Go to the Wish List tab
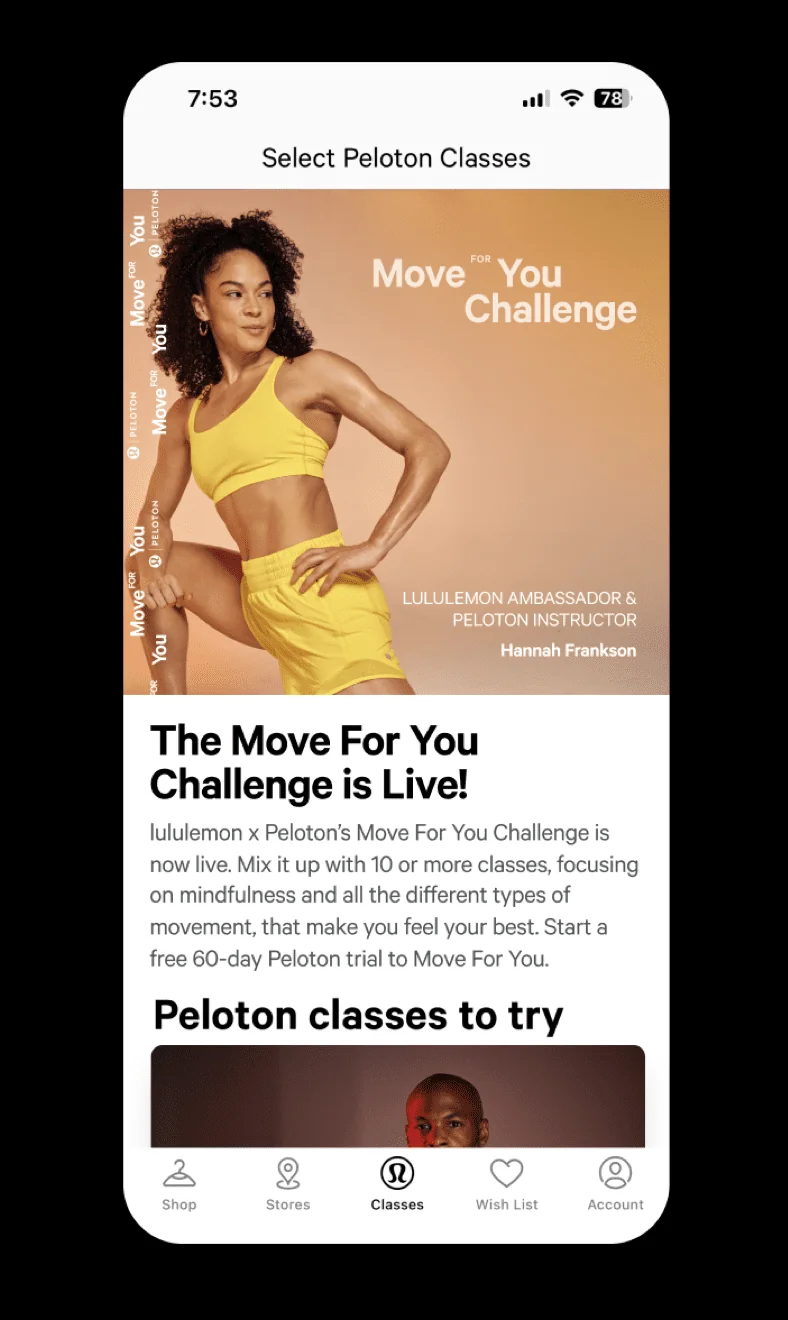788x1320 pixels. (x=506, y=1184)
